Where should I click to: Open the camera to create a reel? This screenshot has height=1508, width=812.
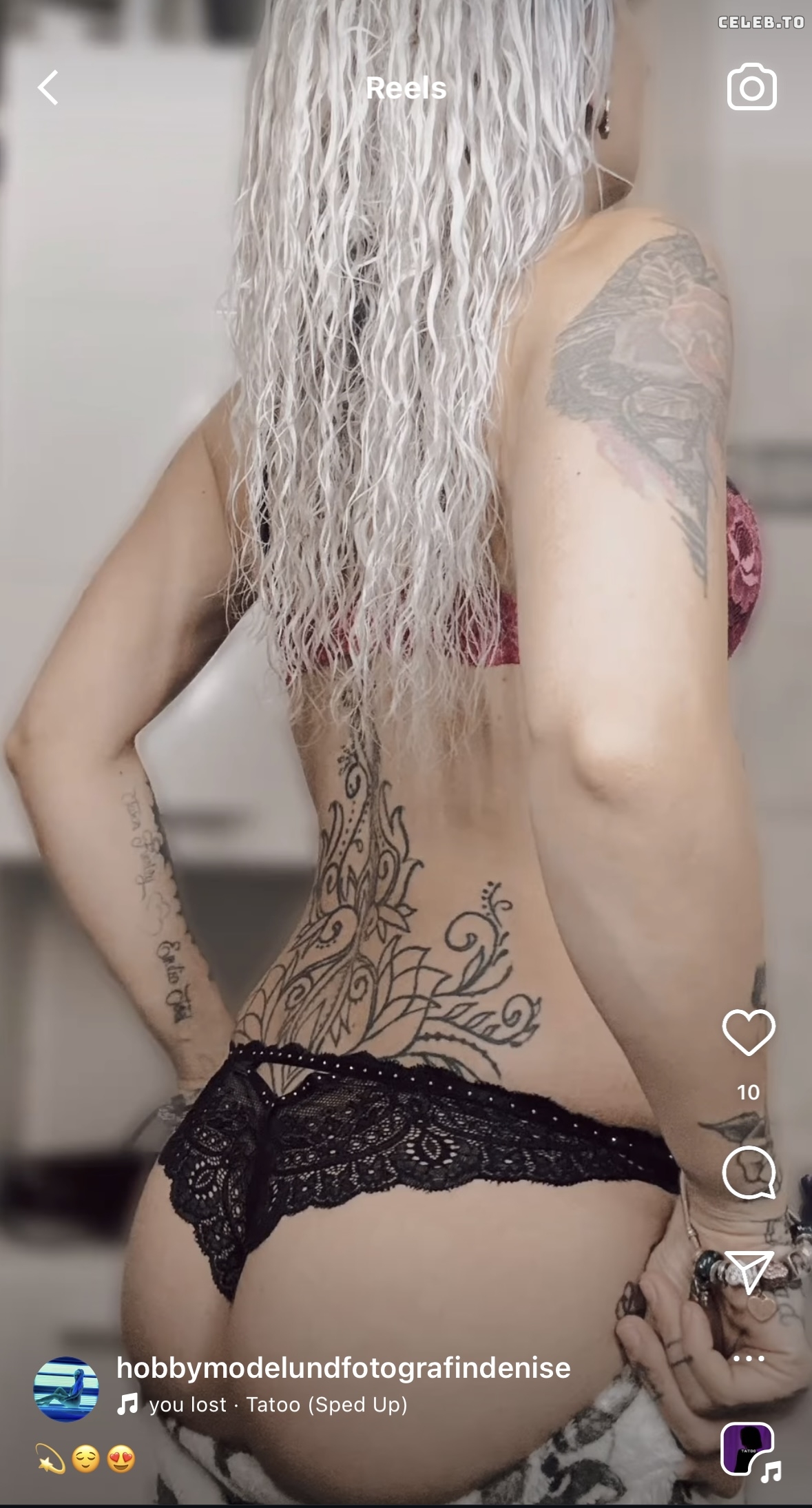pos(751,87)
